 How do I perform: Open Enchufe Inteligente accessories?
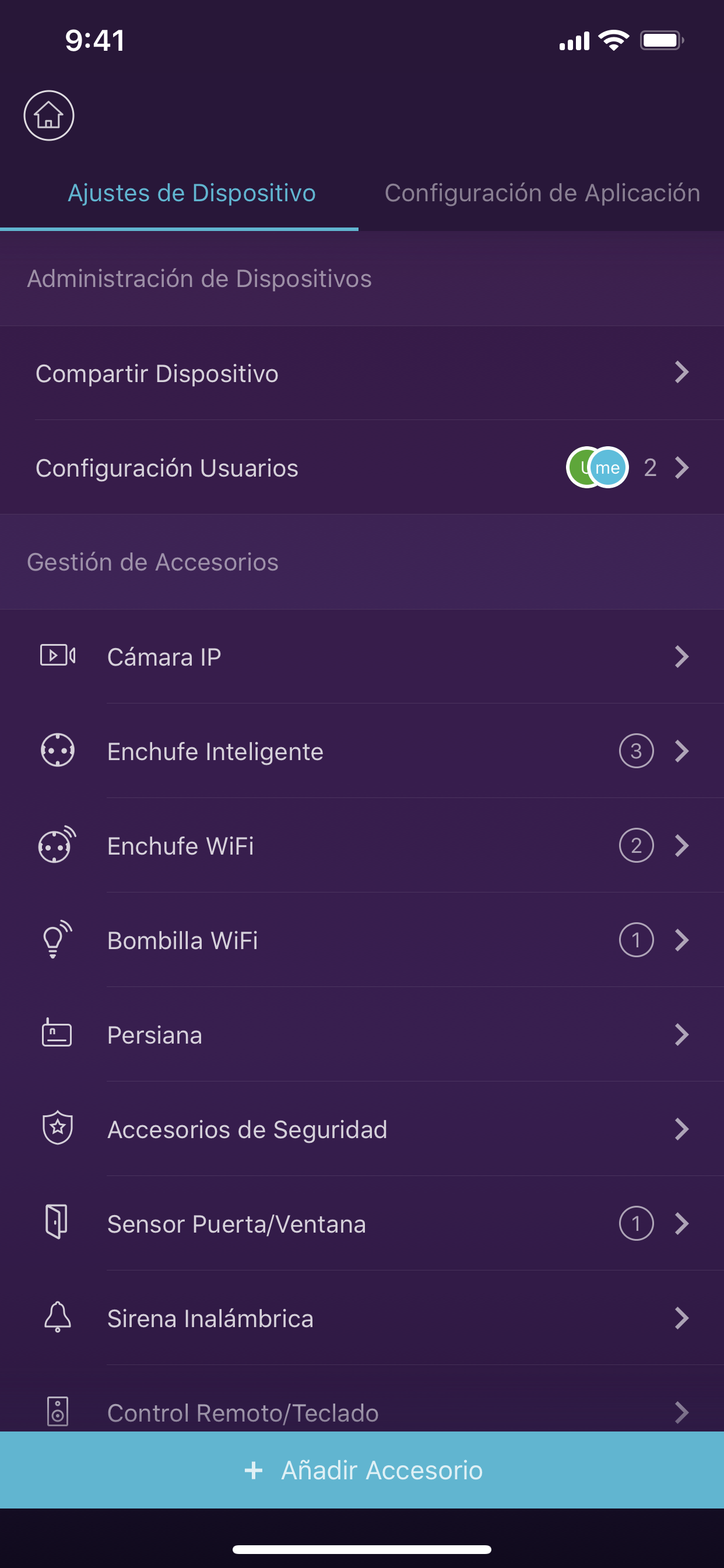point(362,751)
